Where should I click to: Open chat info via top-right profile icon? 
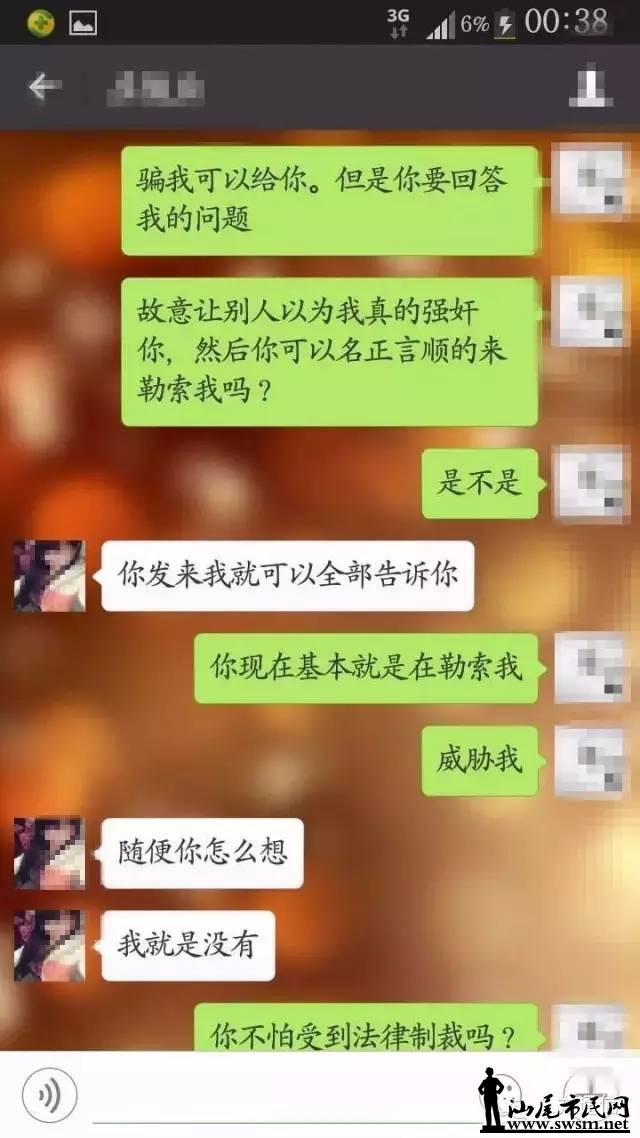pos(590,88)
